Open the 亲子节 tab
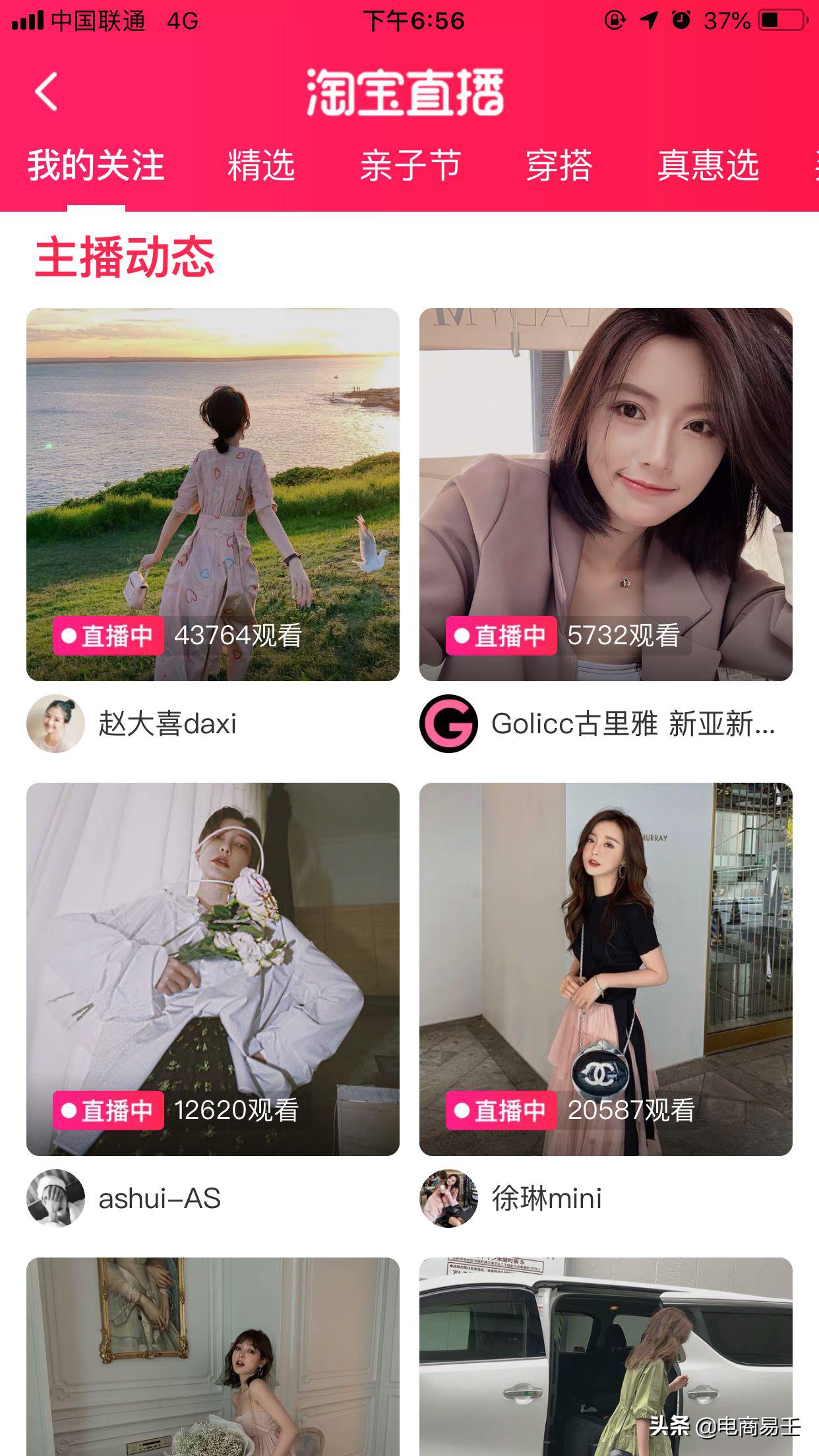Screen dimensions: 819x1456 tap(409, 166)
